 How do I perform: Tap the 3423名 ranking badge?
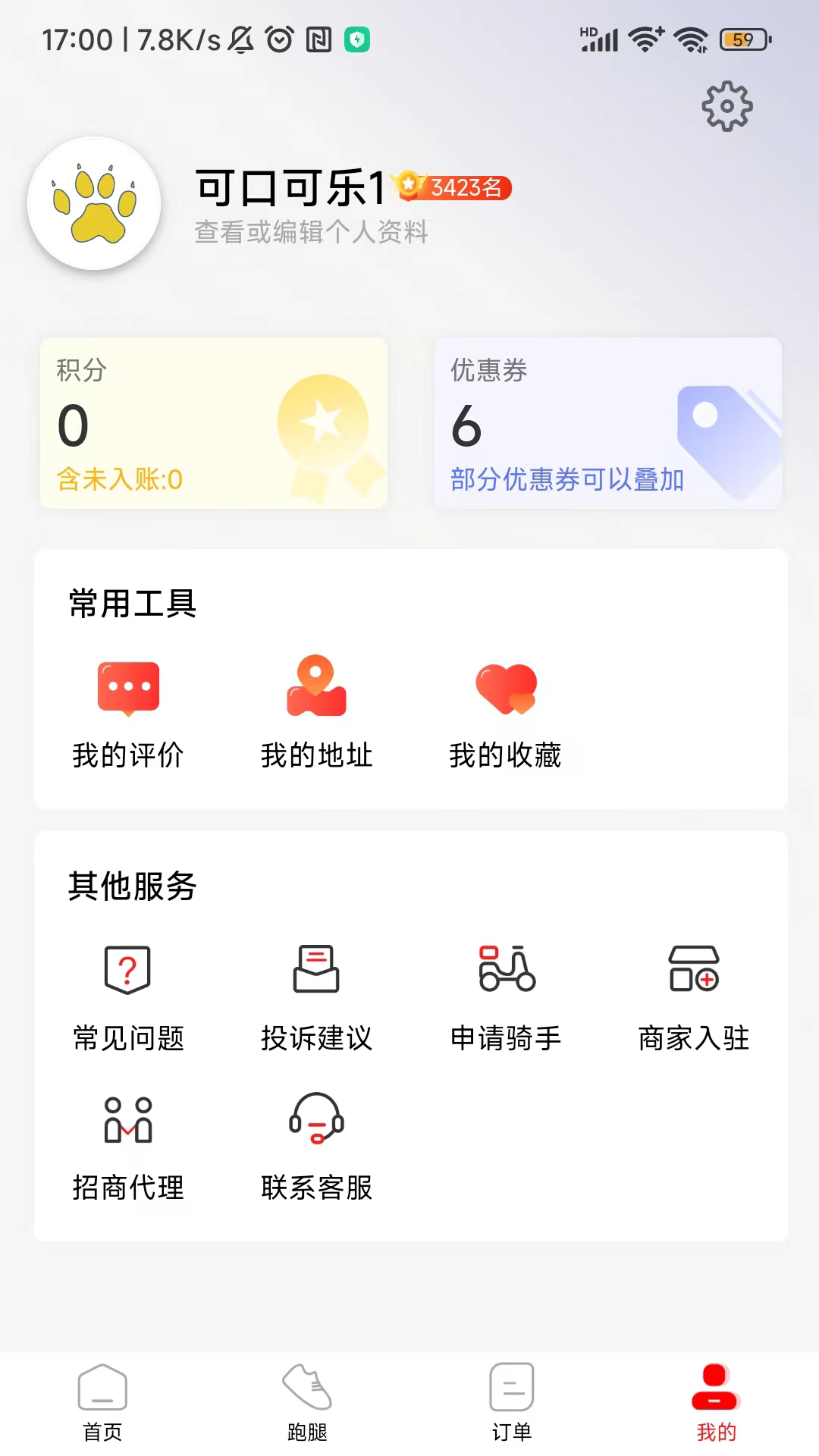pyautogui.click(x=455, y=187)
